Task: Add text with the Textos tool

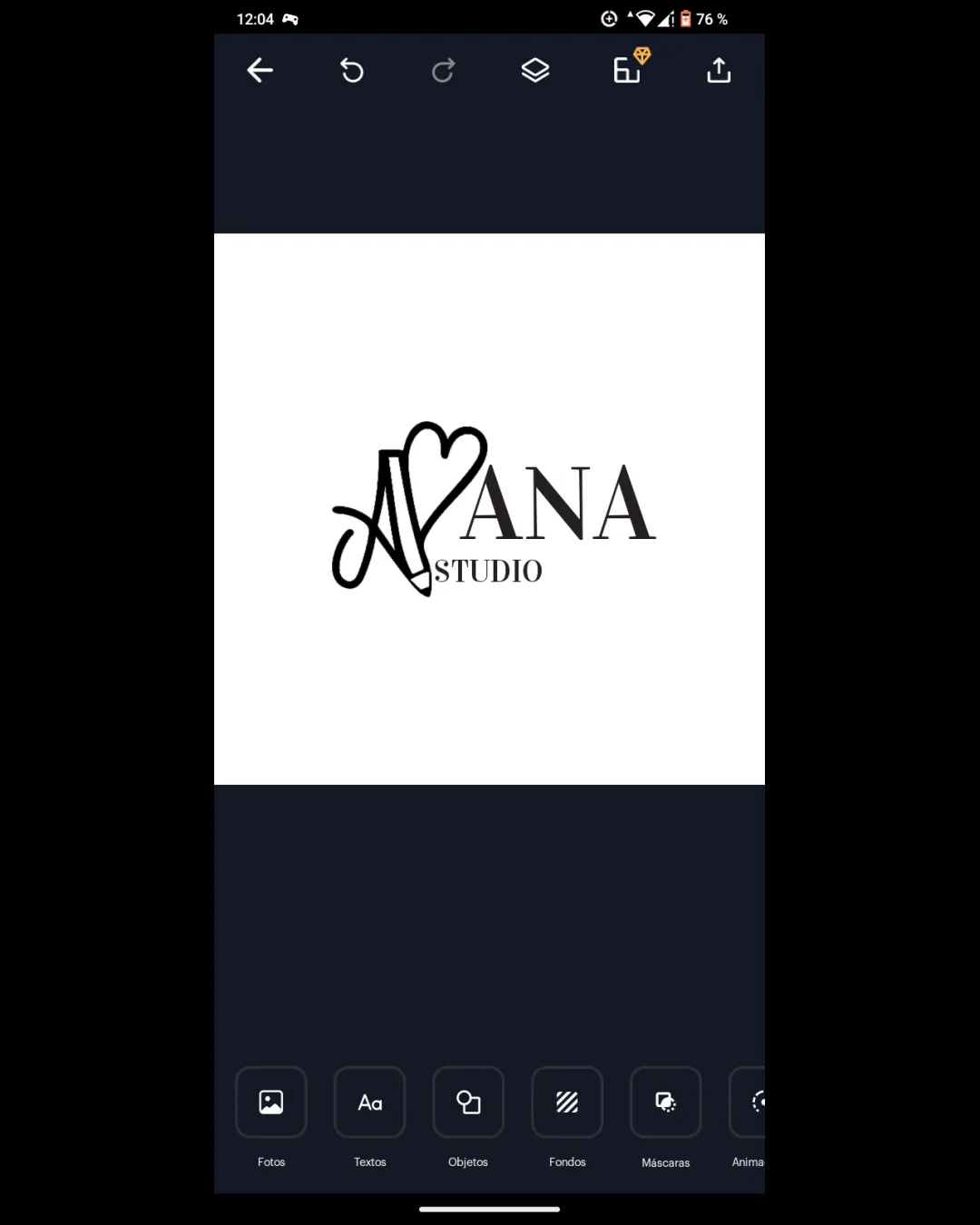Action: (x=370, y=1102)
